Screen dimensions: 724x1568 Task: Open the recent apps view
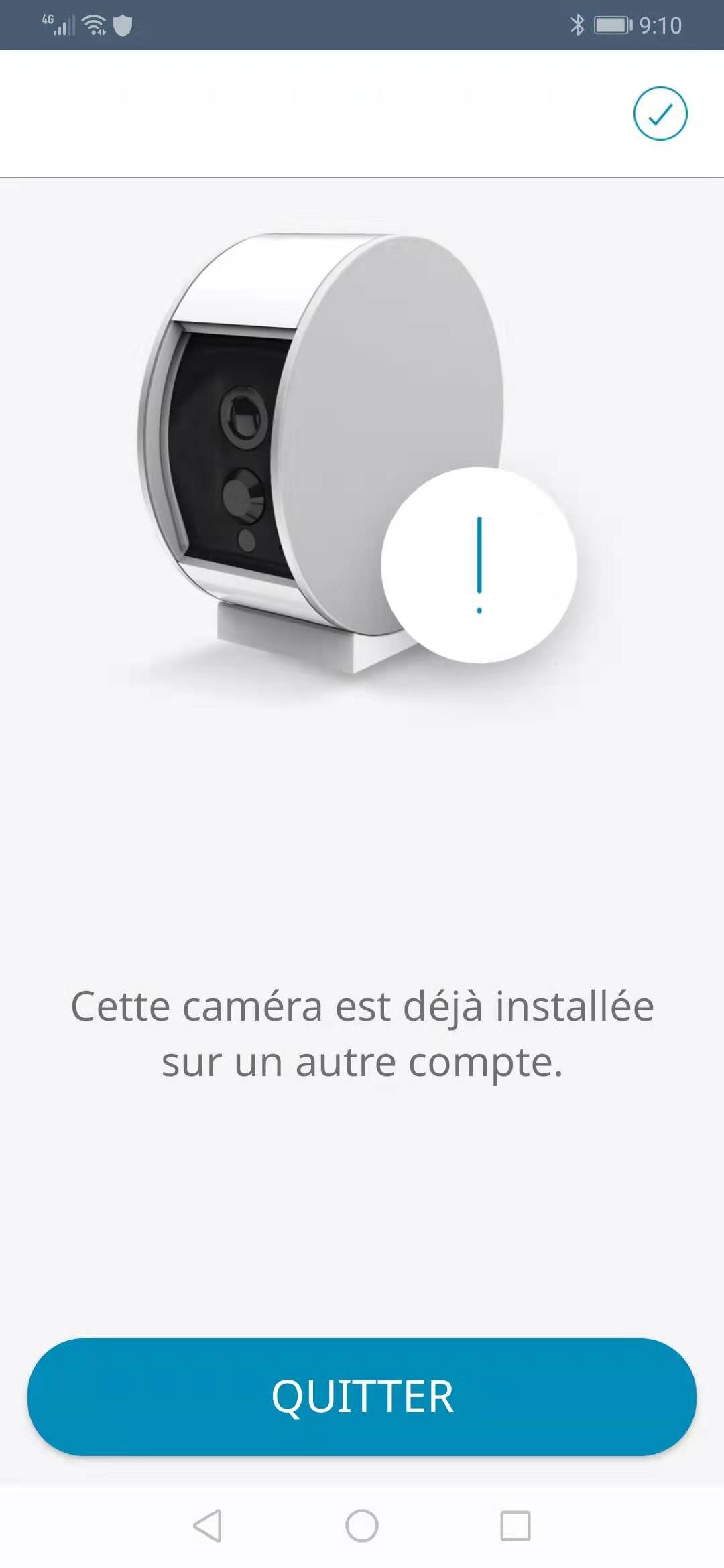click(x=516, y=1526)
